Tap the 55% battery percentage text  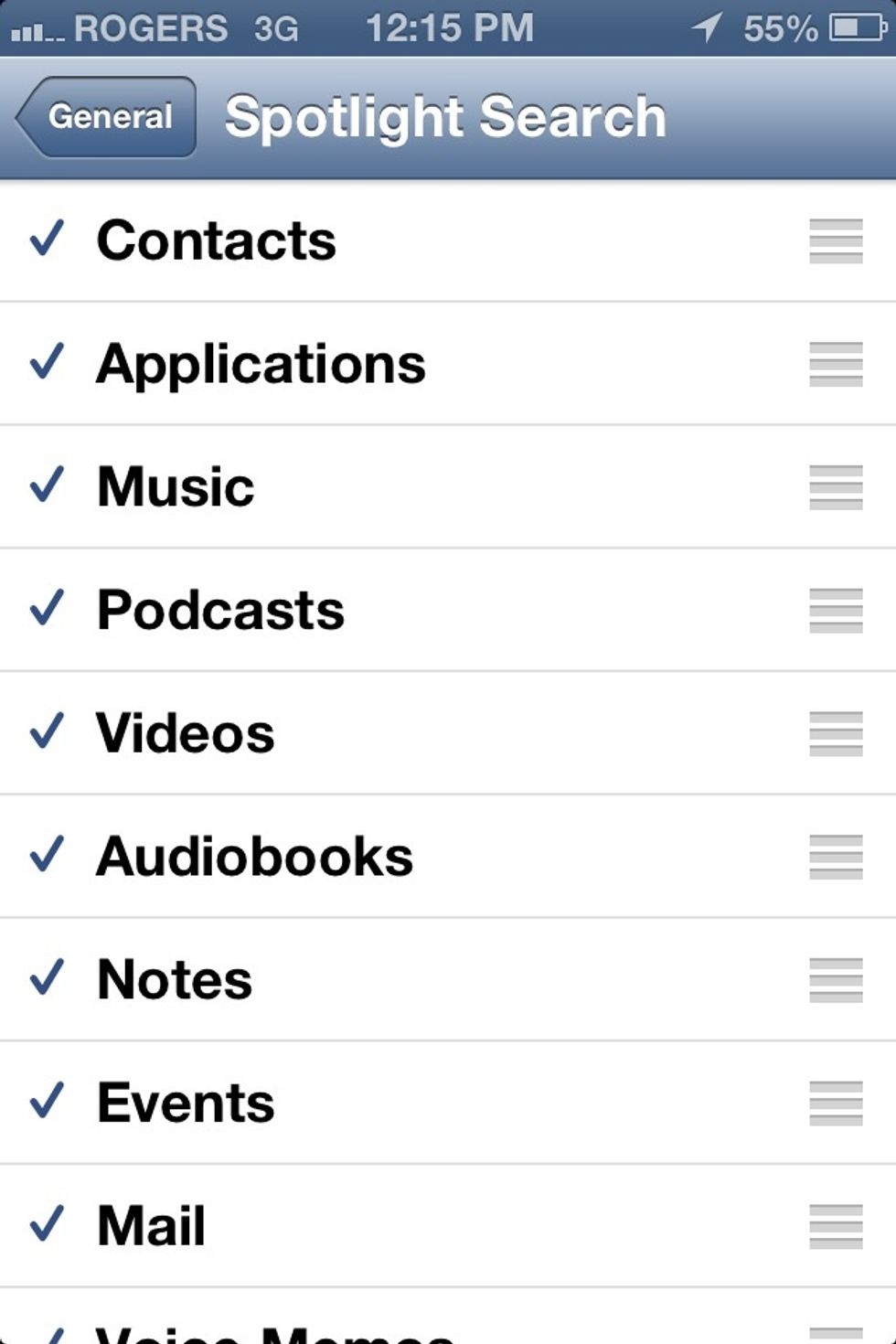[782, 27]
